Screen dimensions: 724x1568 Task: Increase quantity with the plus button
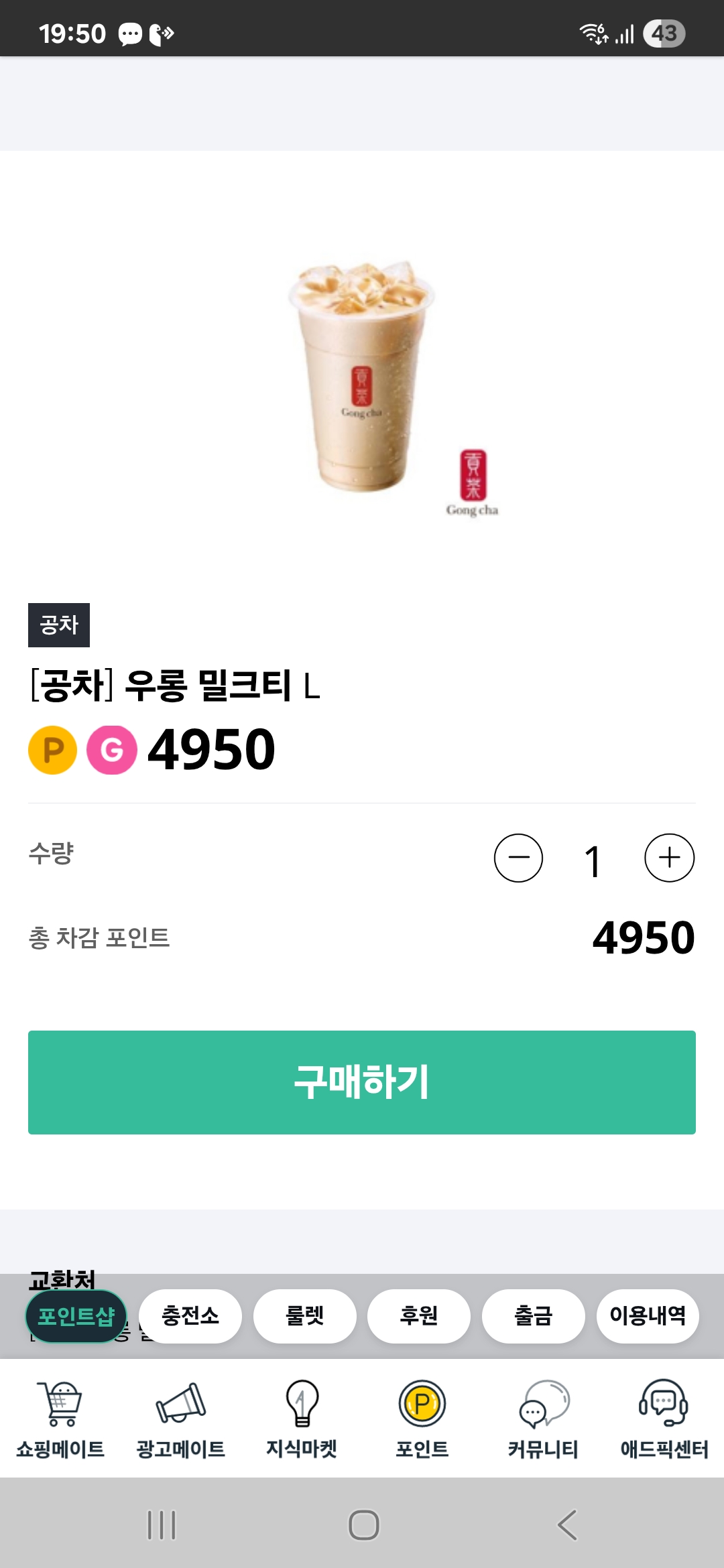[669, 858]
